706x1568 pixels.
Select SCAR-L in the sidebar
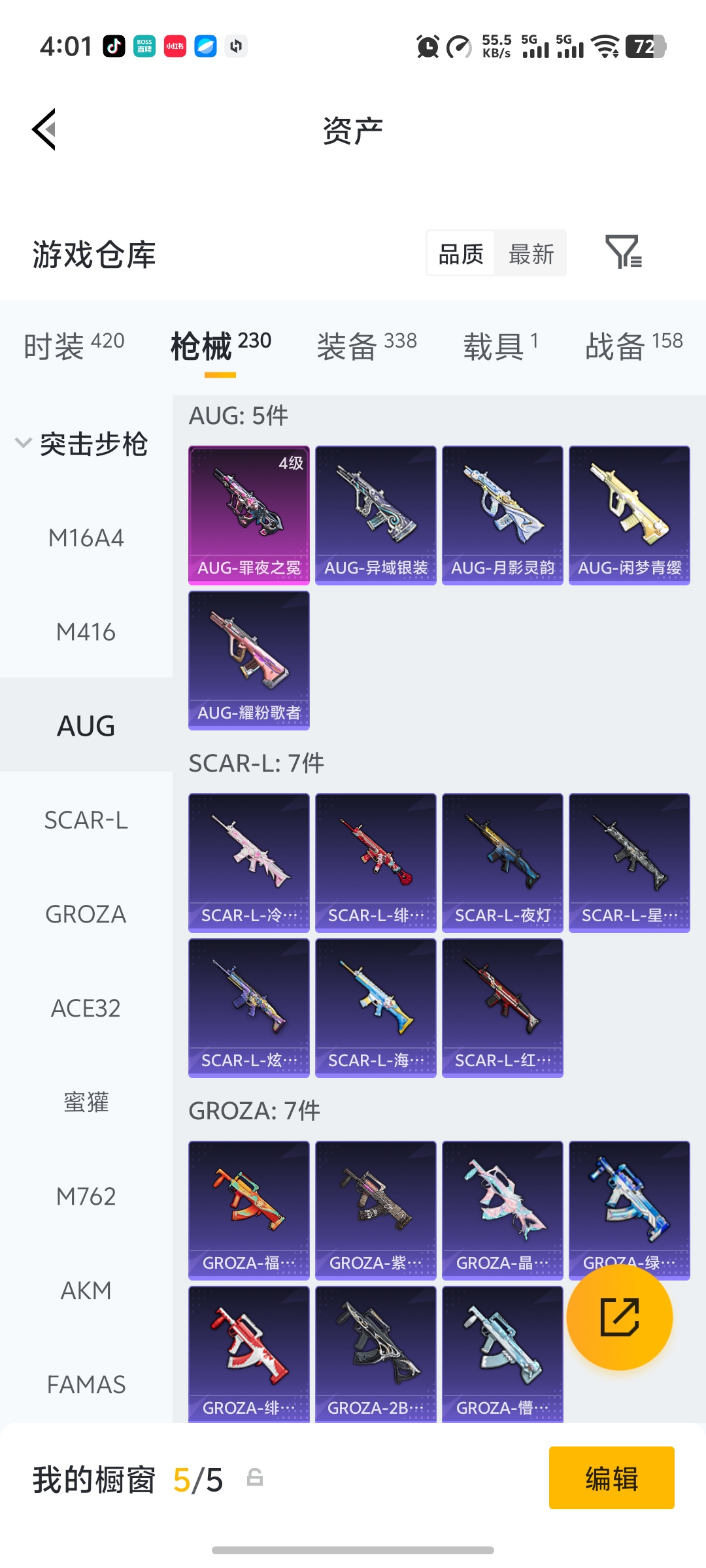[x=86, y=820]
